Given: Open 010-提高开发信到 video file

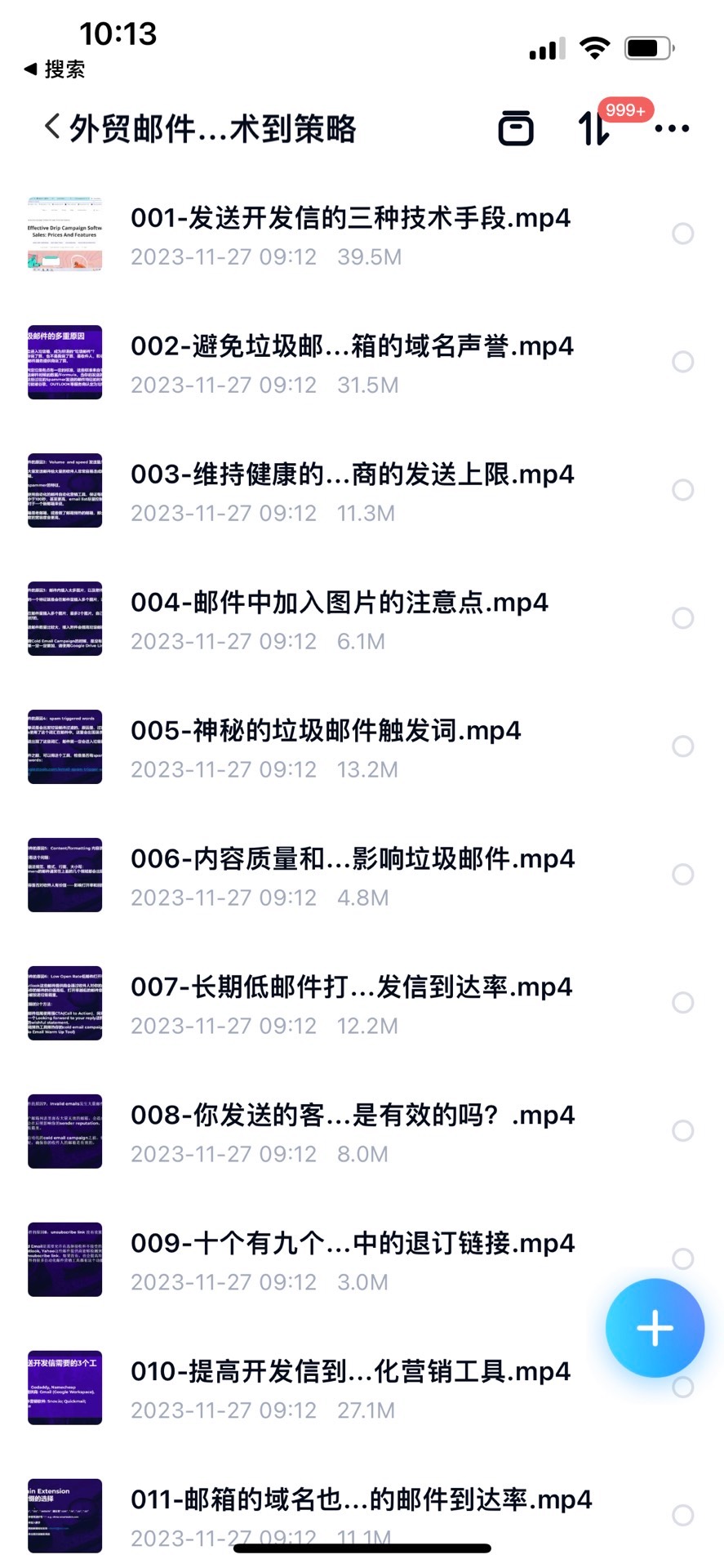Looking at the screenshot, I should [x=351, y=1373].
